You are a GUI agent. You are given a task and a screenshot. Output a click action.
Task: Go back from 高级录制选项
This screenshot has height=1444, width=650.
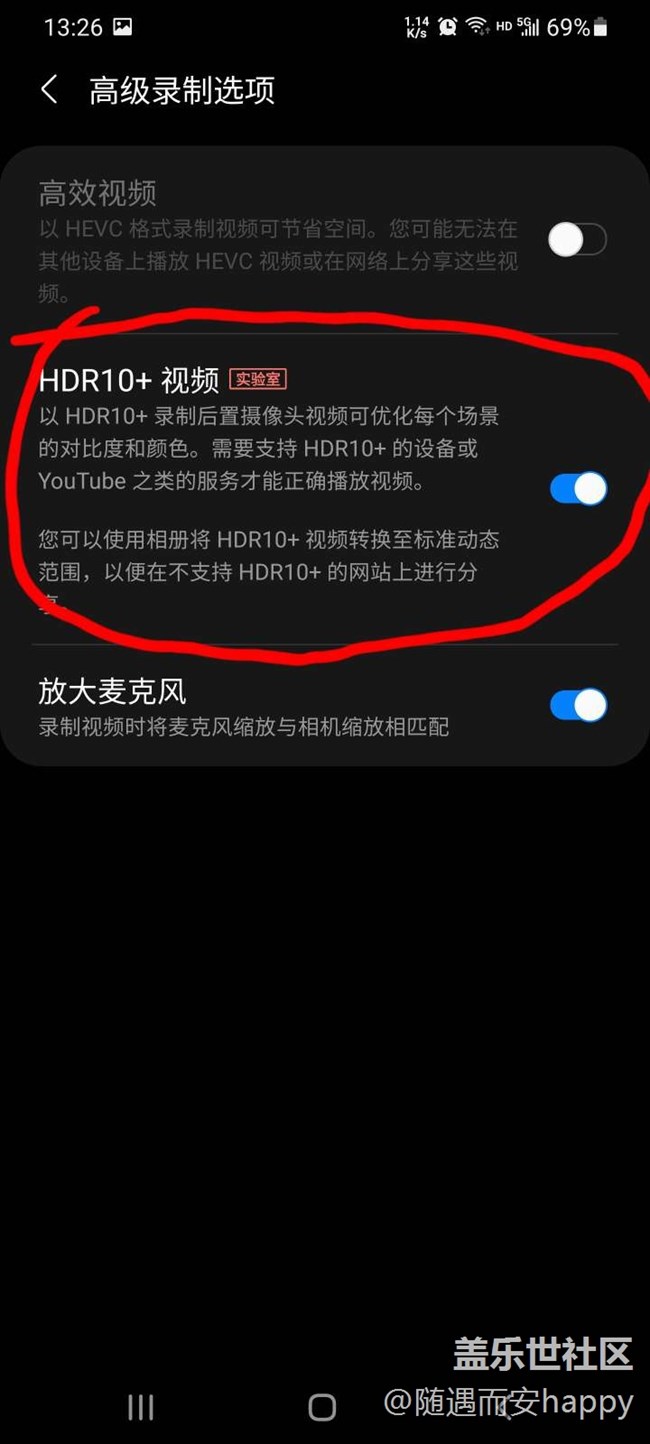pyautogui.click(x=49, y=90)
